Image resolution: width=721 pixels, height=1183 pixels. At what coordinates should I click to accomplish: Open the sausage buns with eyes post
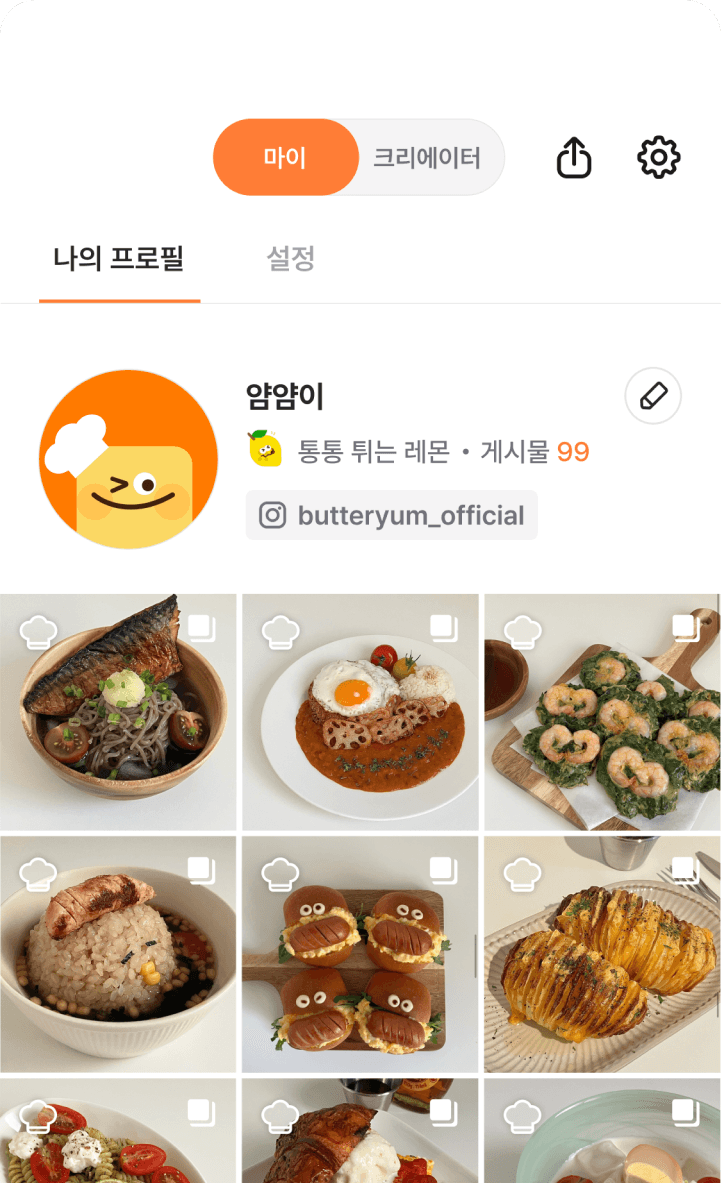tap(360, 954)
